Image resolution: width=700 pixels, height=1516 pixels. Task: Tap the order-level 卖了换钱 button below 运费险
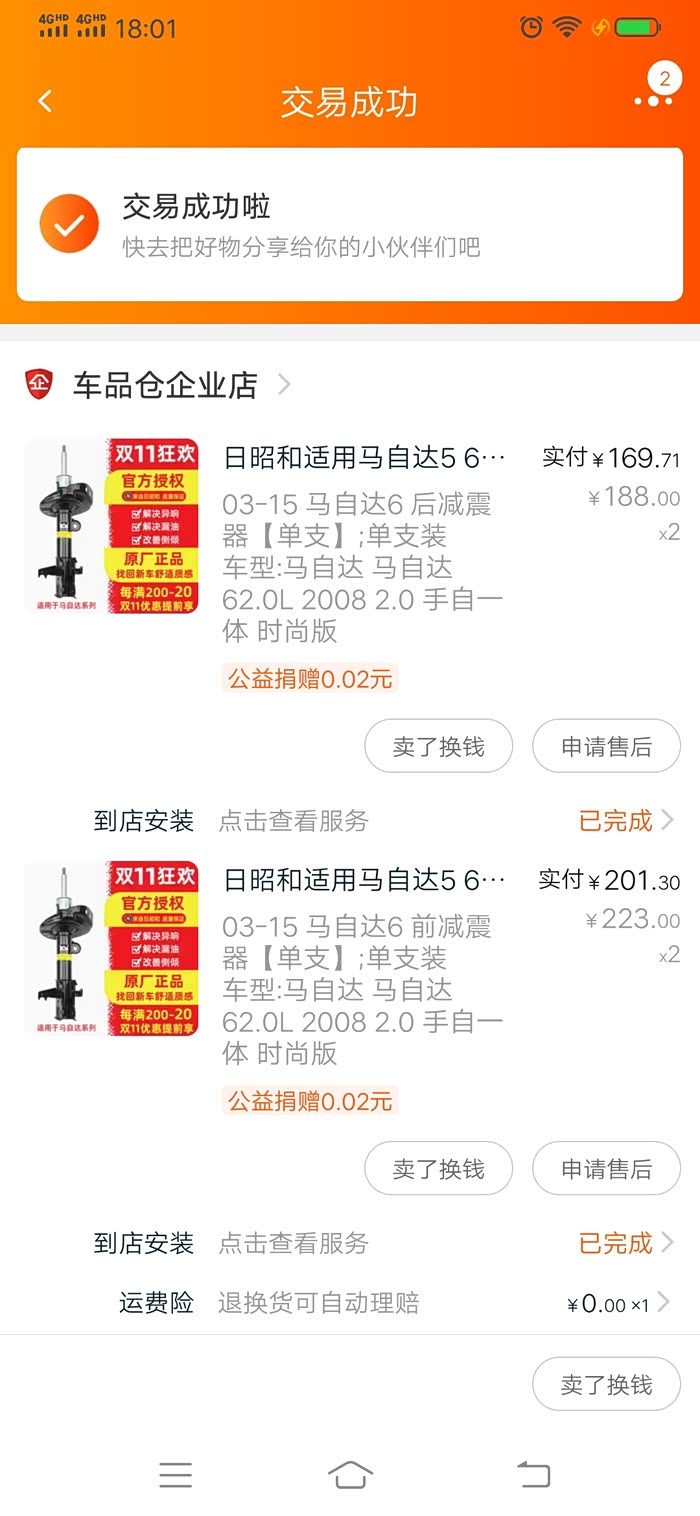[x=606, y=1384]
